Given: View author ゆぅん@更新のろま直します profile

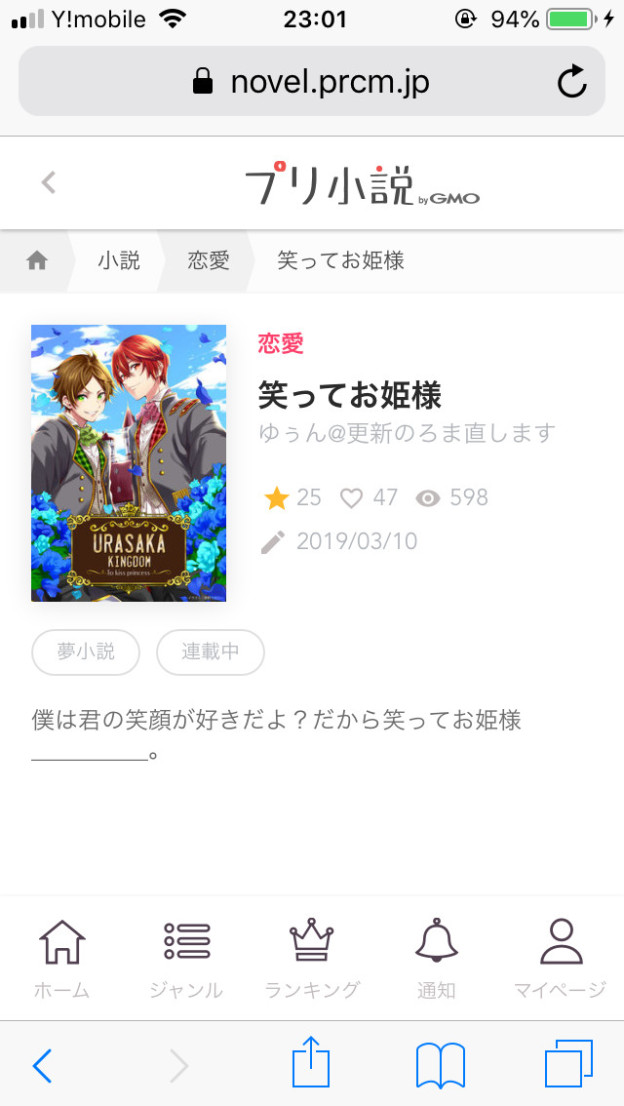Looking at the screenshot, I should [407, 432].
